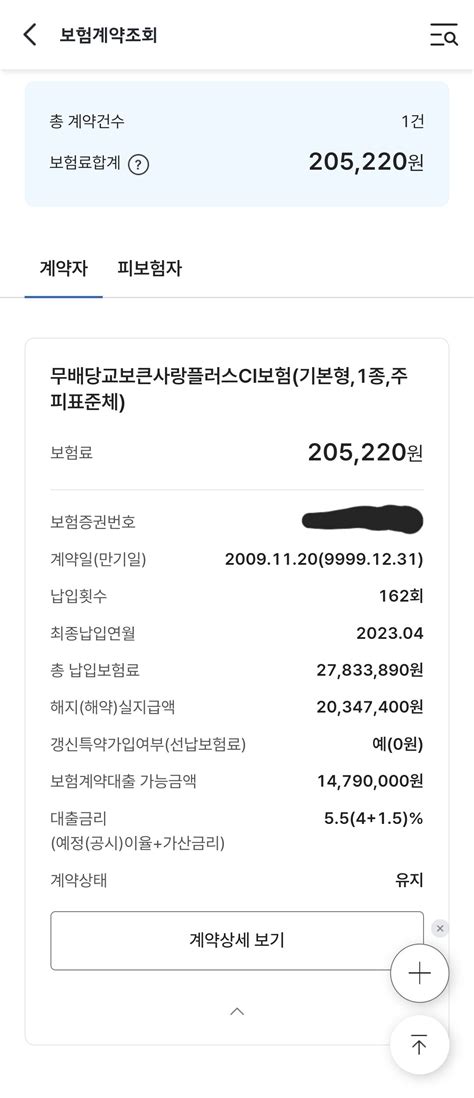Switch to the 피보험자 tab
The image size is (474, 1098).
click(150, 269)
